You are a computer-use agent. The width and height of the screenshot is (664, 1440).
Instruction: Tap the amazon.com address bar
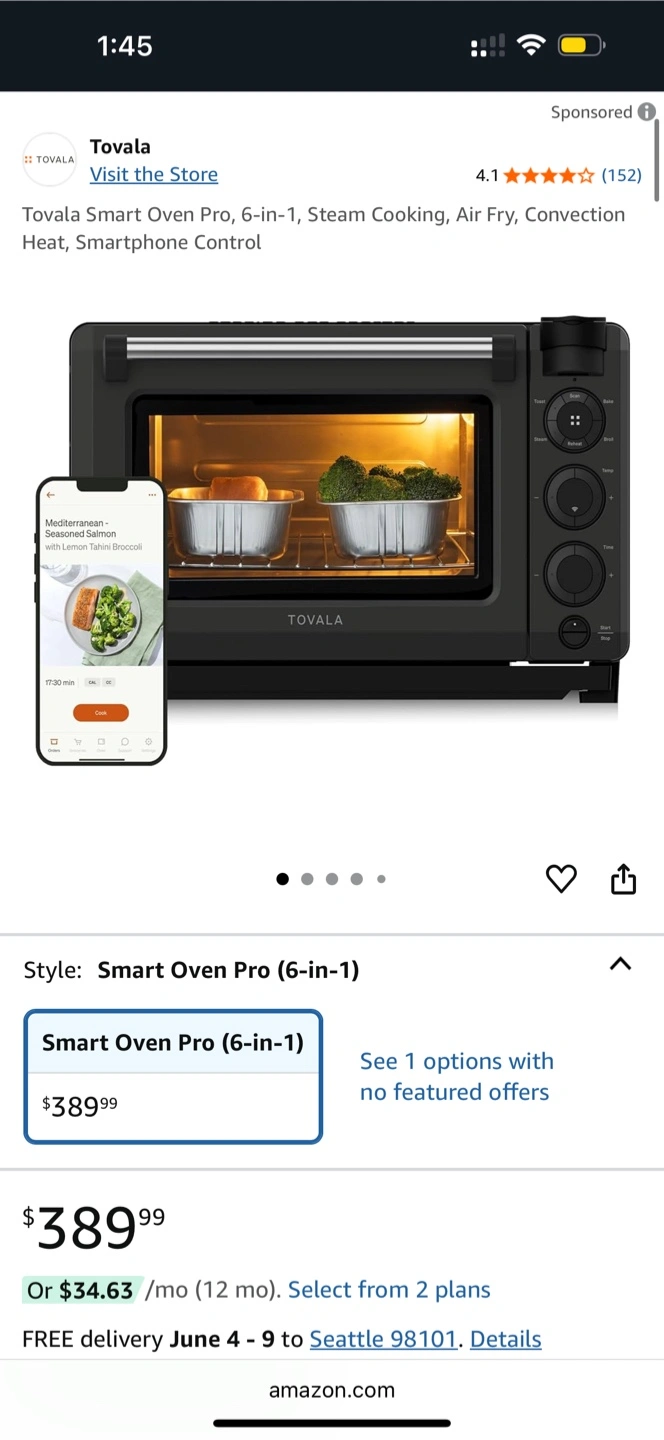332,1390
